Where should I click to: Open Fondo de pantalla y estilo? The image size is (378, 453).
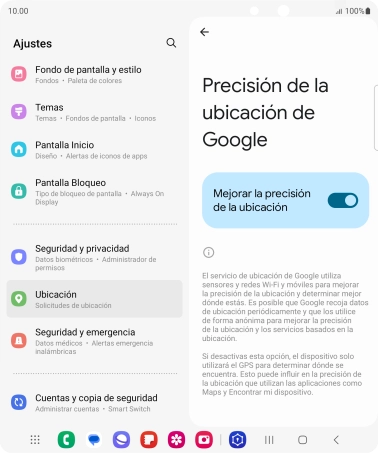94,74
